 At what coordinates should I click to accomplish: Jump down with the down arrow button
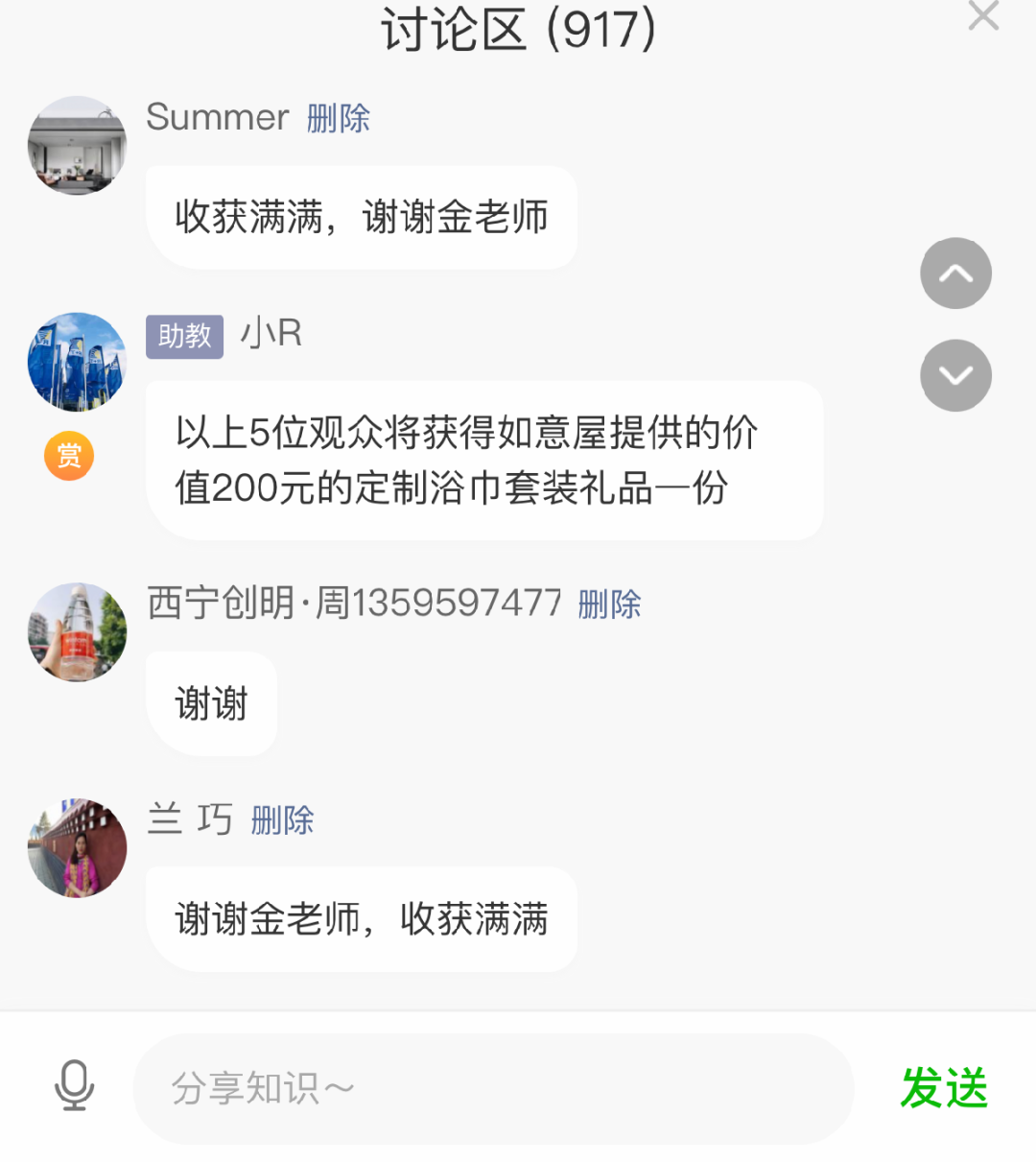(955, 375)
